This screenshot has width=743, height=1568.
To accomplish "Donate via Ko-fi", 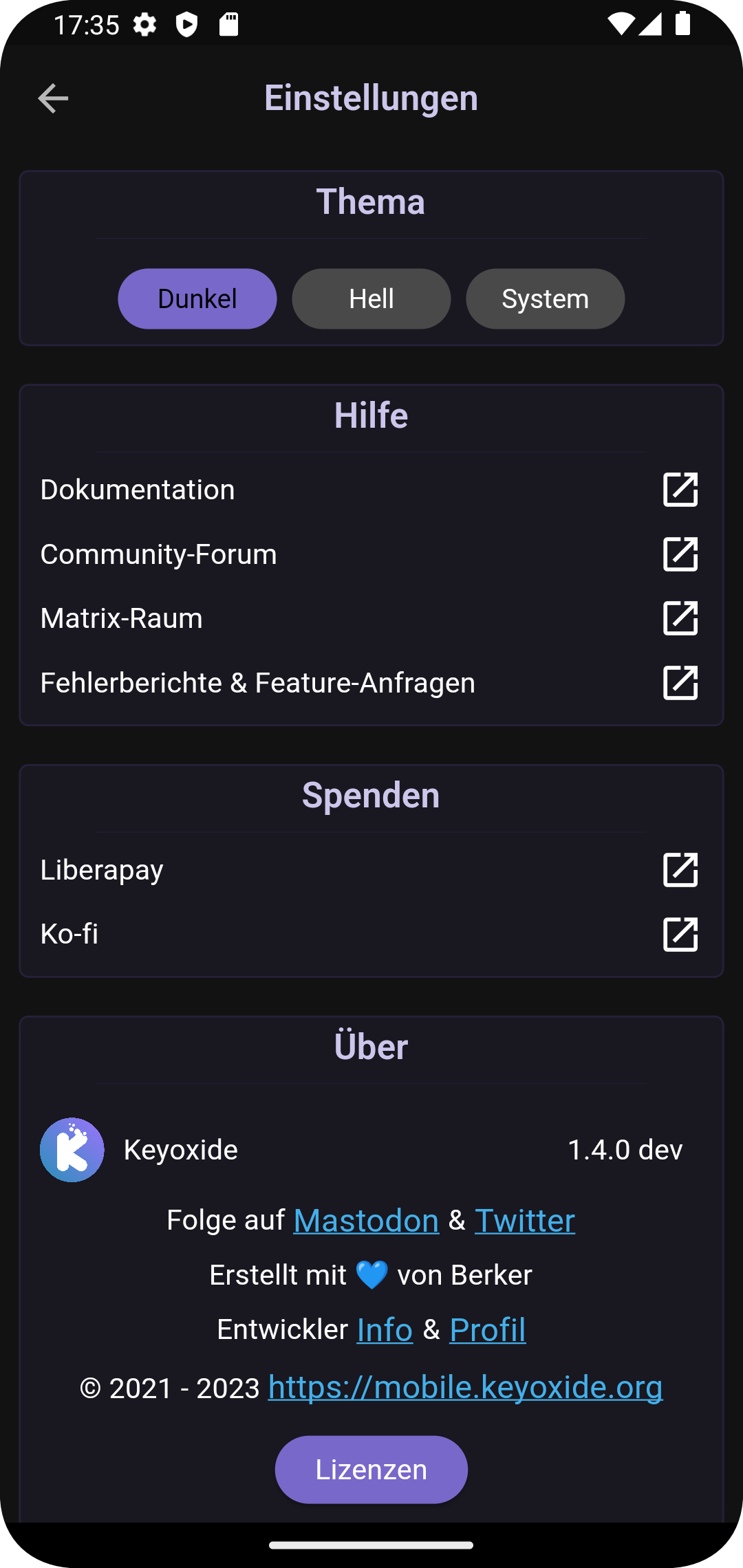I will 370,934.
